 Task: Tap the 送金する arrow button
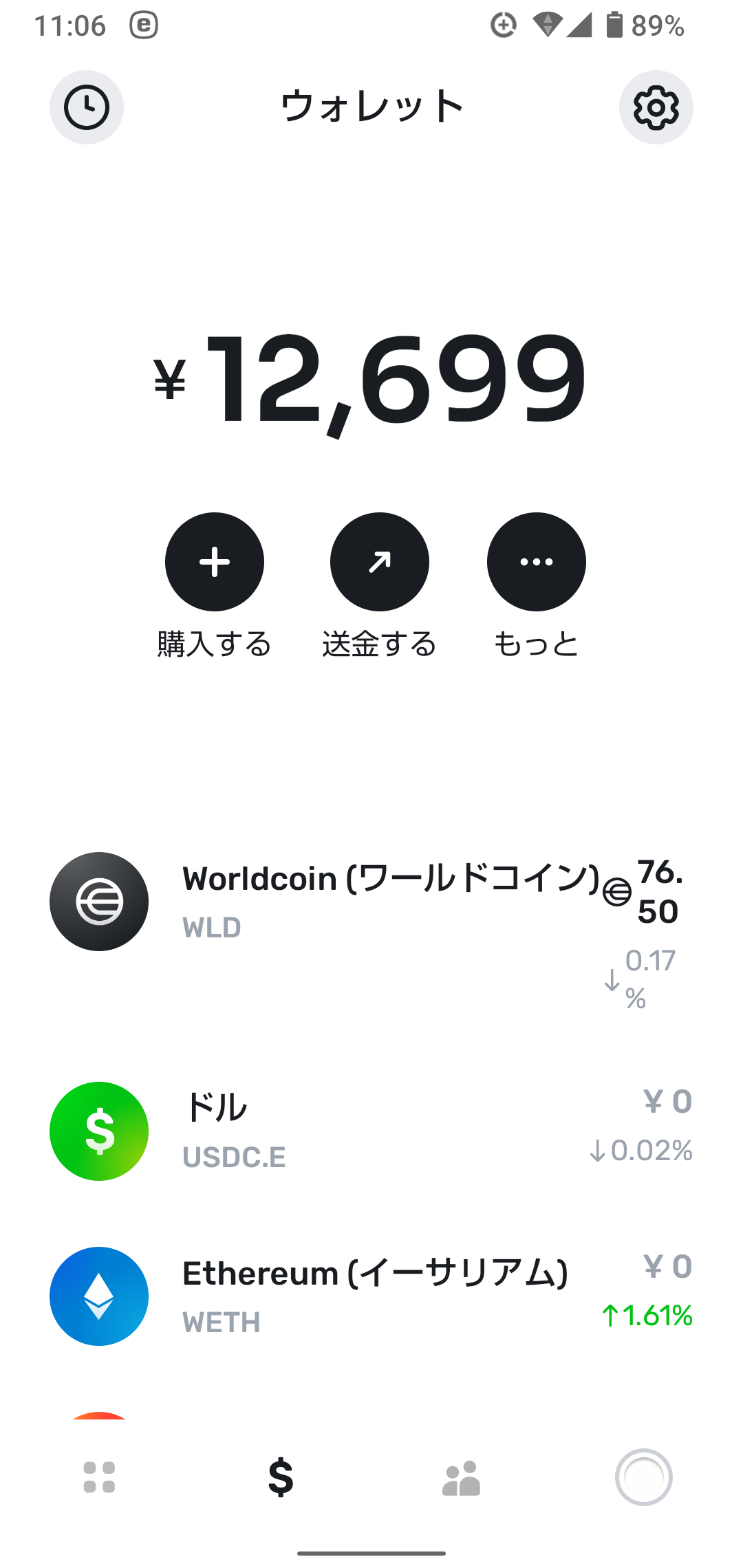pos(380,562)
